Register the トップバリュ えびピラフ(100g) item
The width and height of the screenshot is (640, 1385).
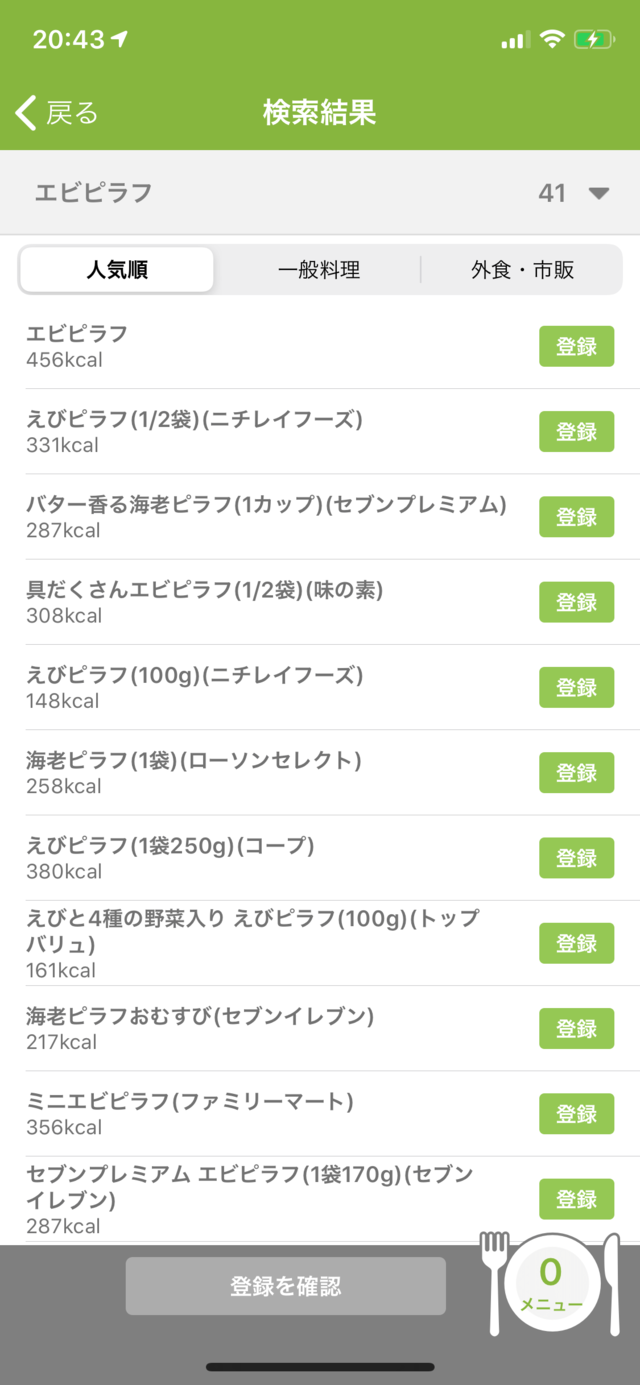click(x=577, y=943)
